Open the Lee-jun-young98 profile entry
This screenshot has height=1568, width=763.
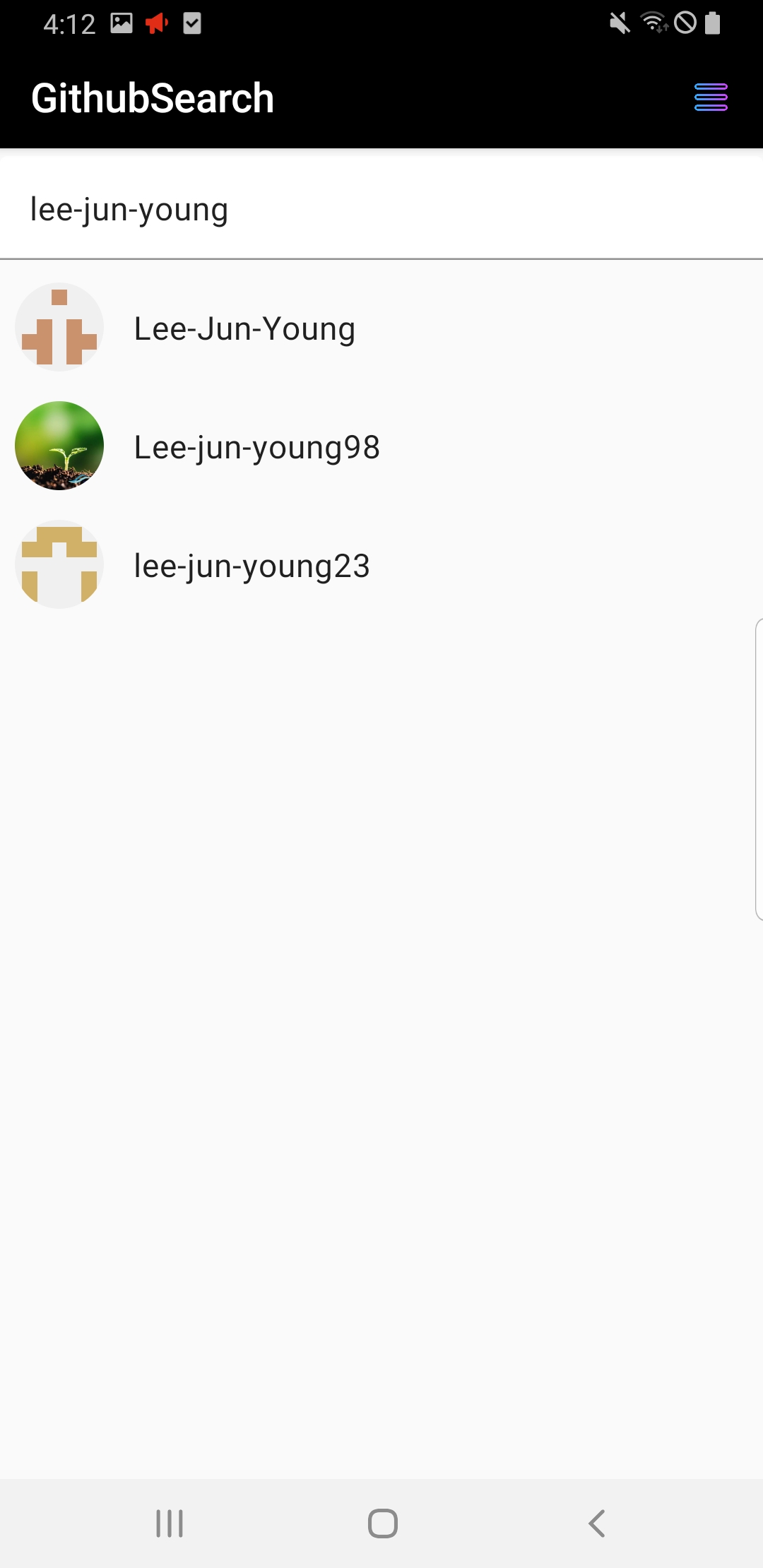point(256,446)
